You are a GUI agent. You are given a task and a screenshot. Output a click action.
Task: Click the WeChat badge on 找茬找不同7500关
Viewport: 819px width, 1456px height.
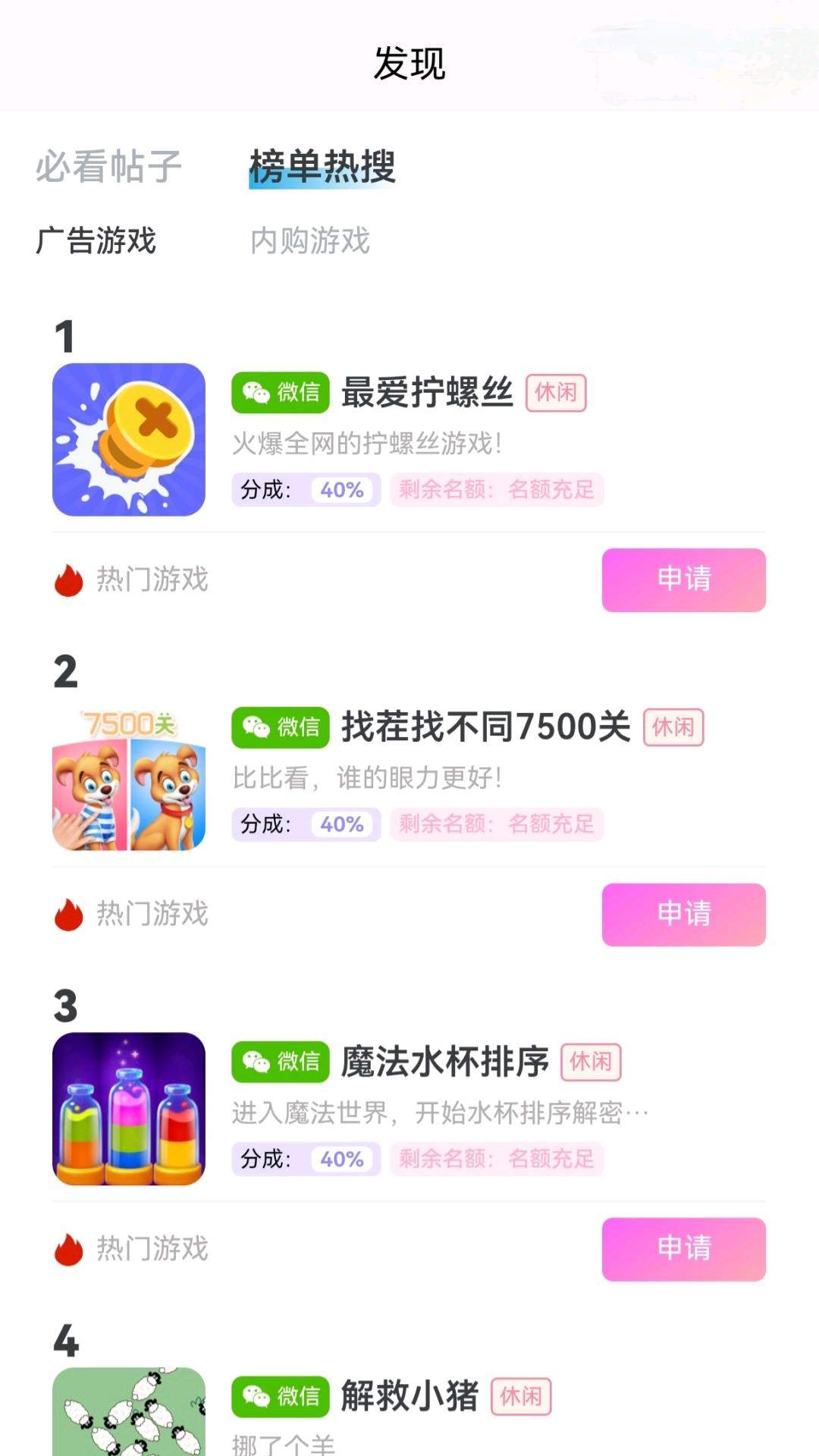click(281, 727)
